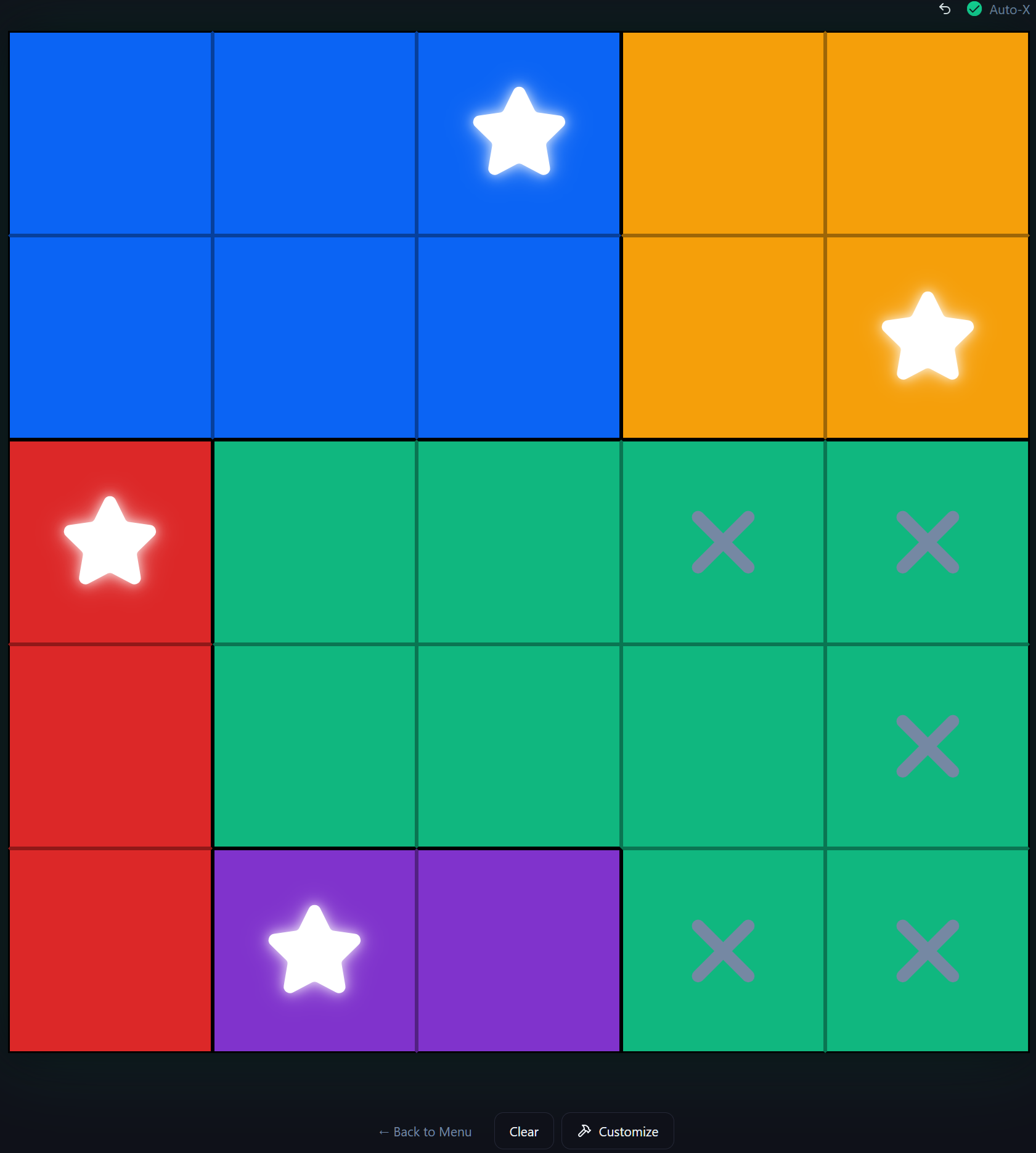
Task: Tap the star in the purple region
Action: click(314, 950)
